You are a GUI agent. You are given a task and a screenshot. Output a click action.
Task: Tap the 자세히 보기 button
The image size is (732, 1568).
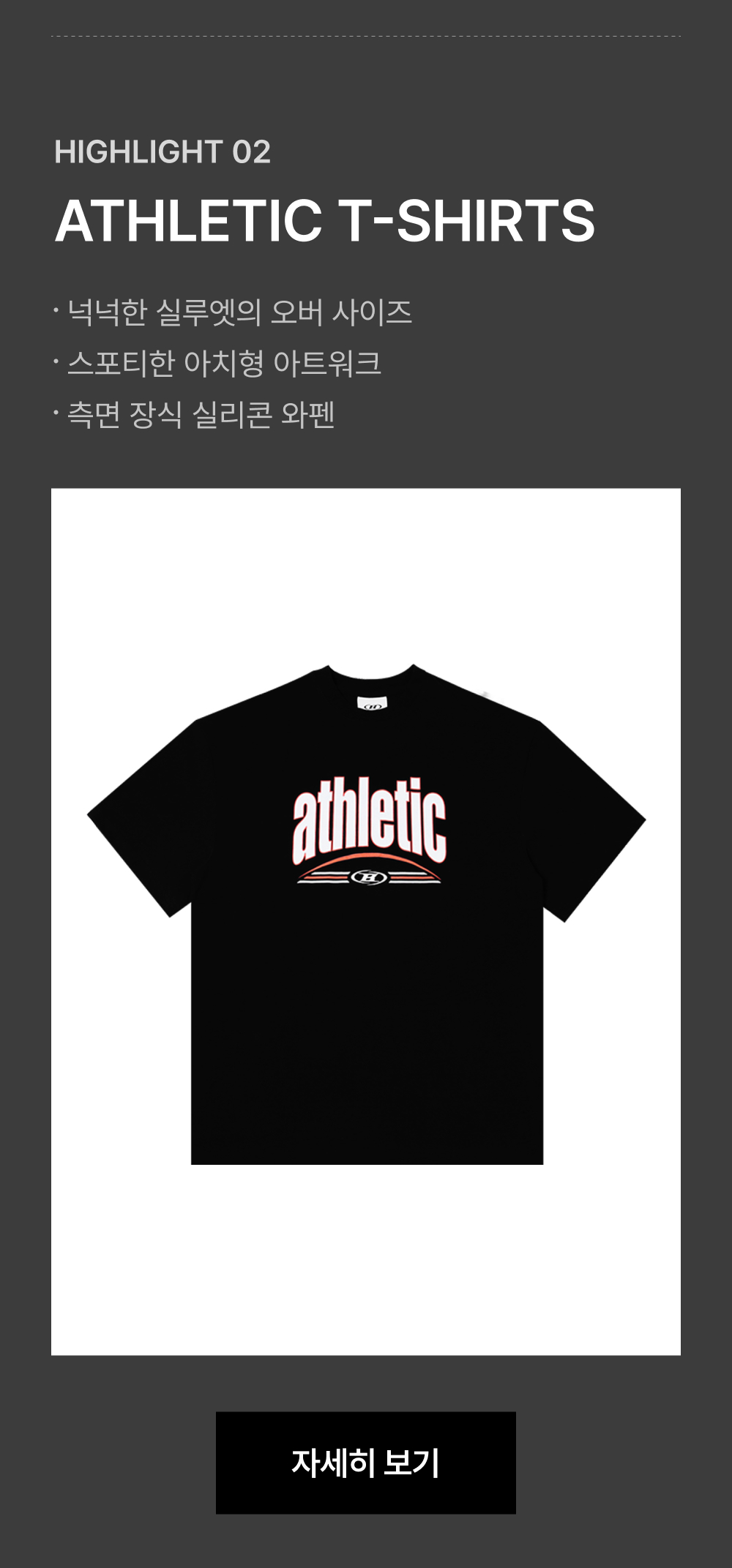[x=365, y=1463]
